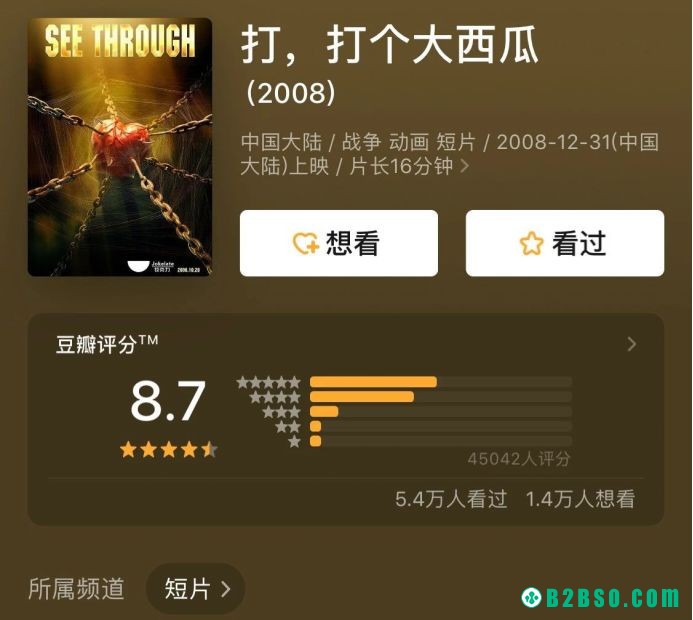Expand the movie info details chevron
This screenshot has height=620, width=693.
(464, 167)
